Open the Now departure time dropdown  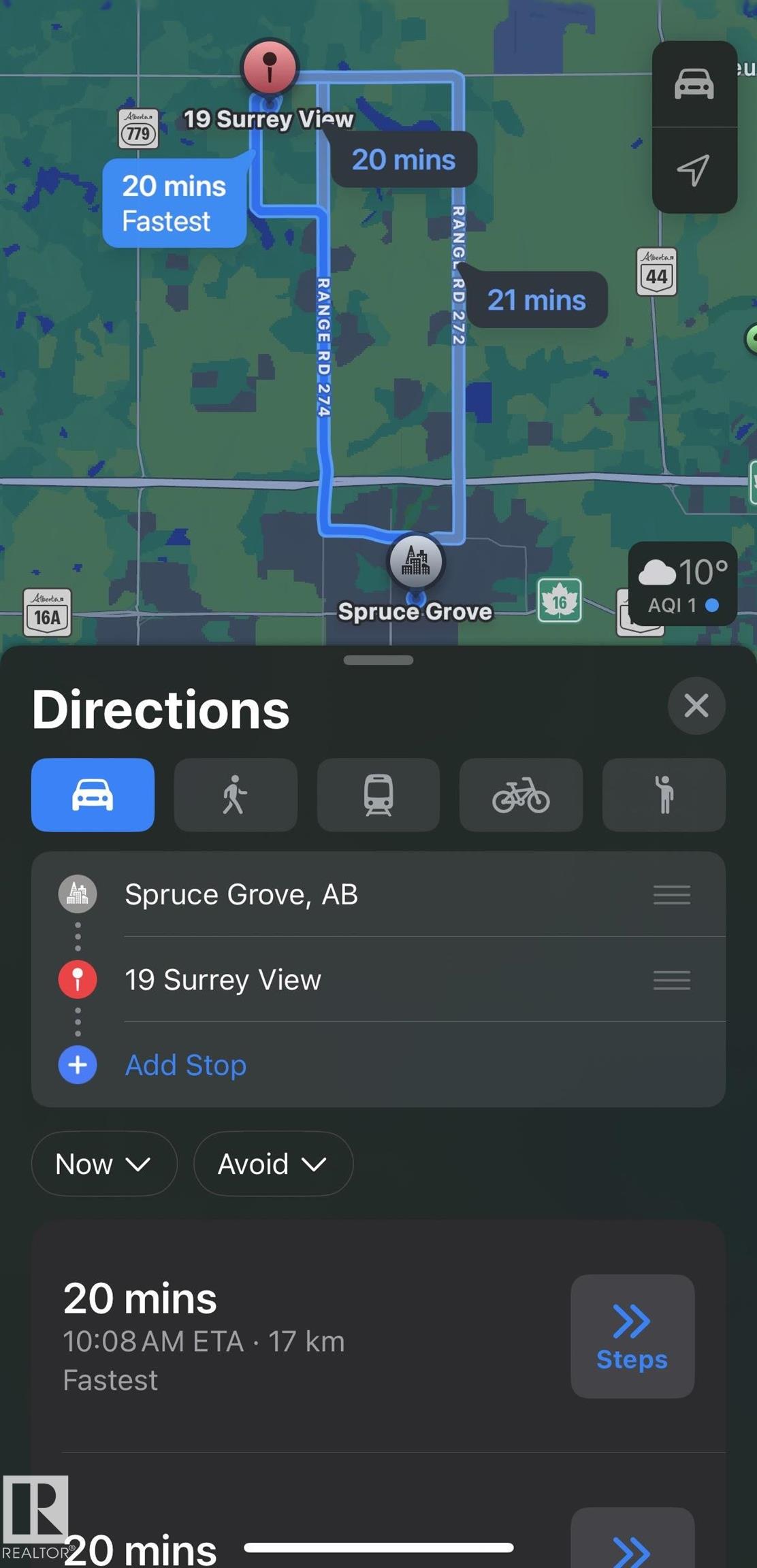point(103,1164)
